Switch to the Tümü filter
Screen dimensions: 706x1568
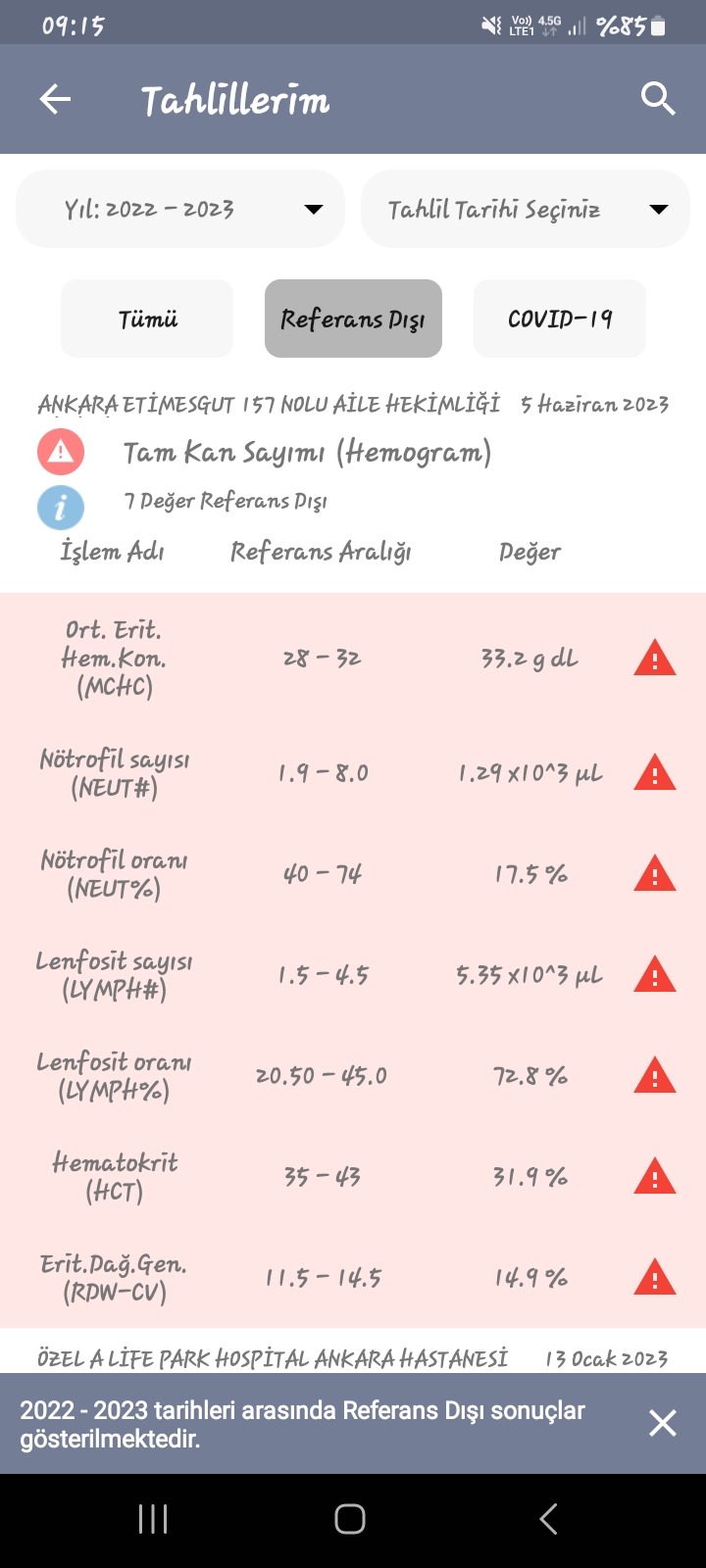pos(147,318)
